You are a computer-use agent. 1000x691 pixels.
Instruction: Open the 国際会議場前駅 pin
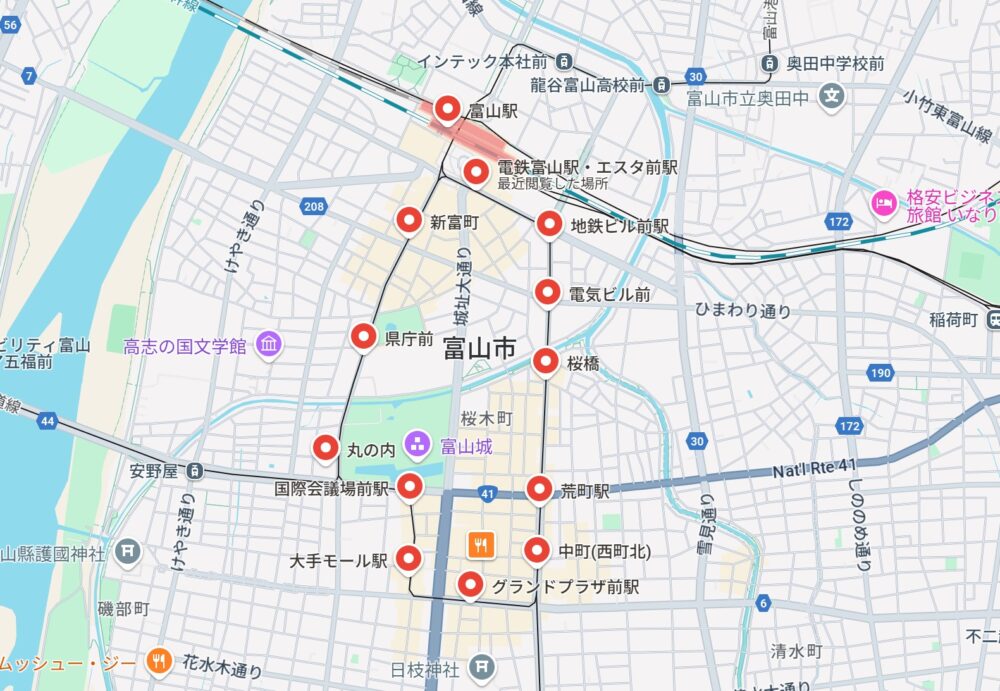[410, 487]
